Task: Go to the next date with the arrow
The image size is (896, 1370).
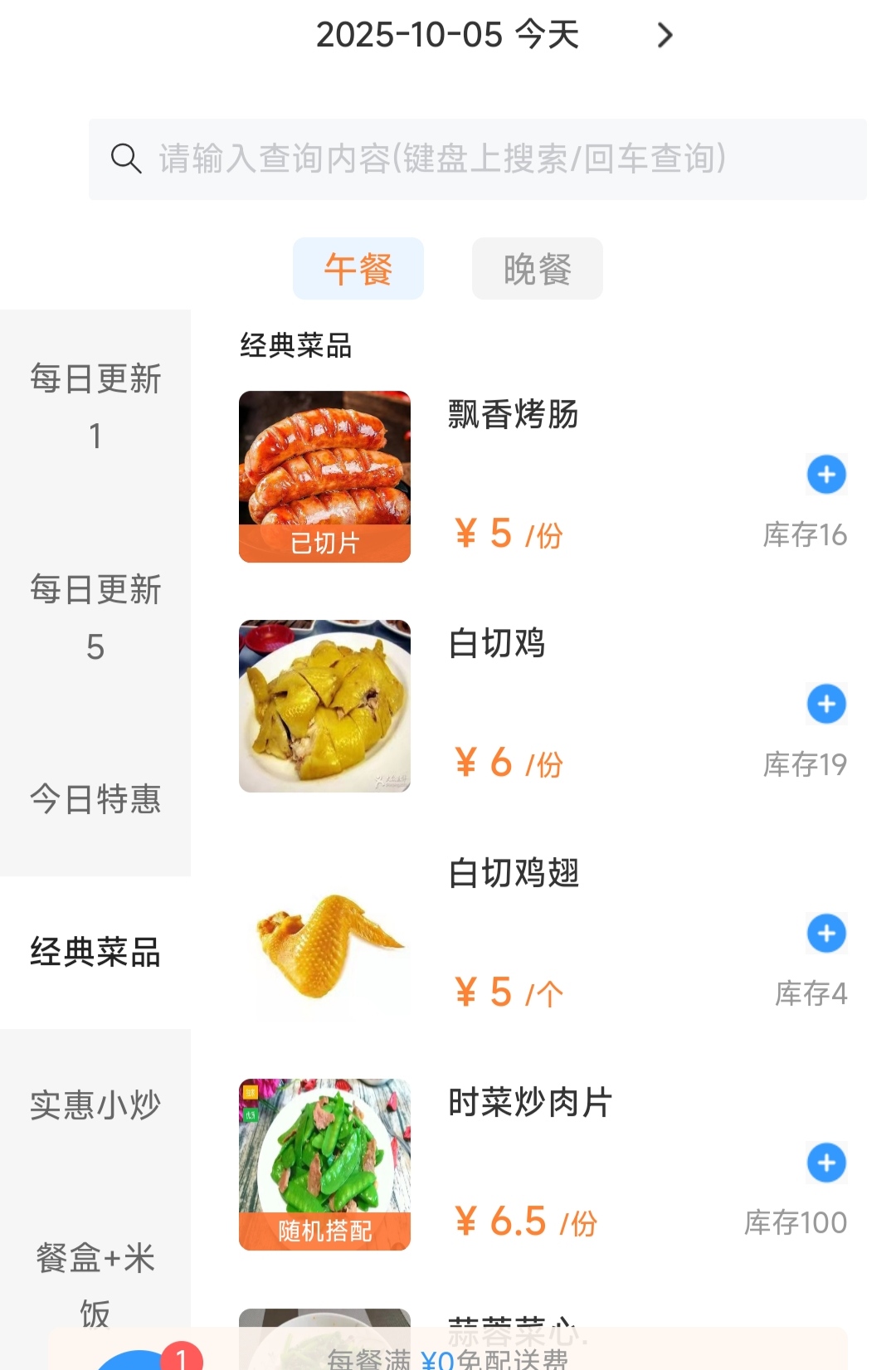Action: click(x=665, y=36)
